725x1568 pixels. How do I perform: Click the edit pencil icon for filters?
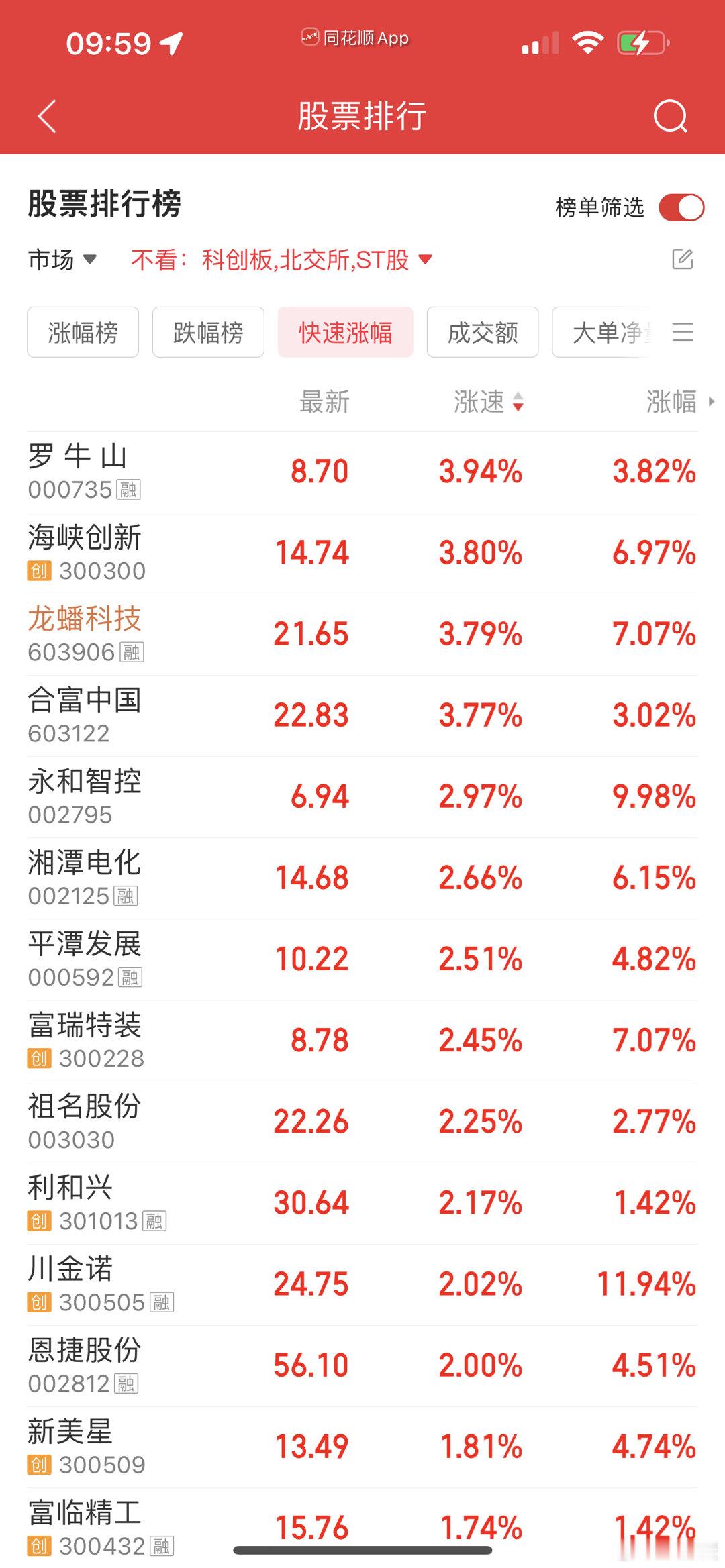[683, 260]
